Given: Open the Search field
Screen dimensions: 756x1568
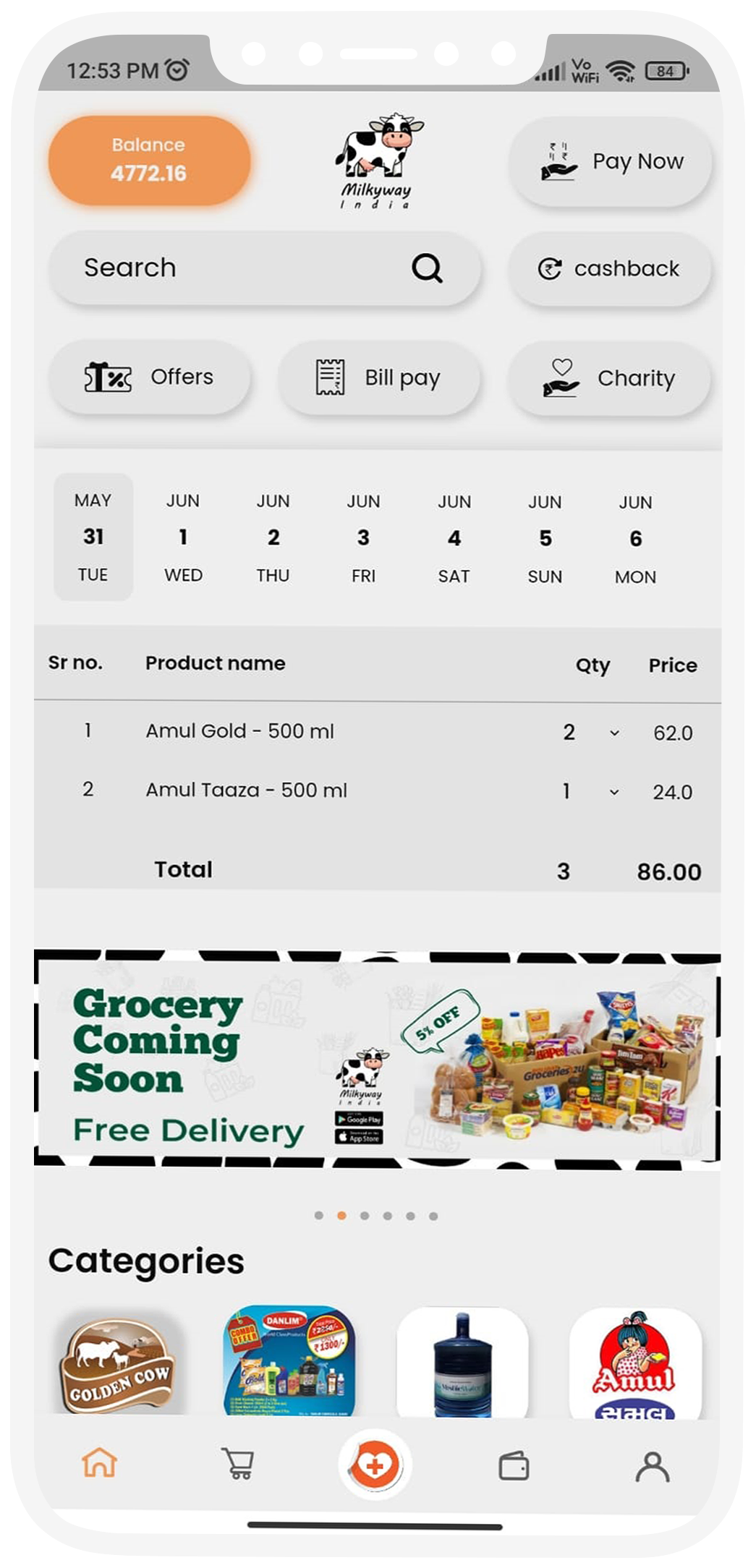Looking at the screenshot, I should pos(264,268).
